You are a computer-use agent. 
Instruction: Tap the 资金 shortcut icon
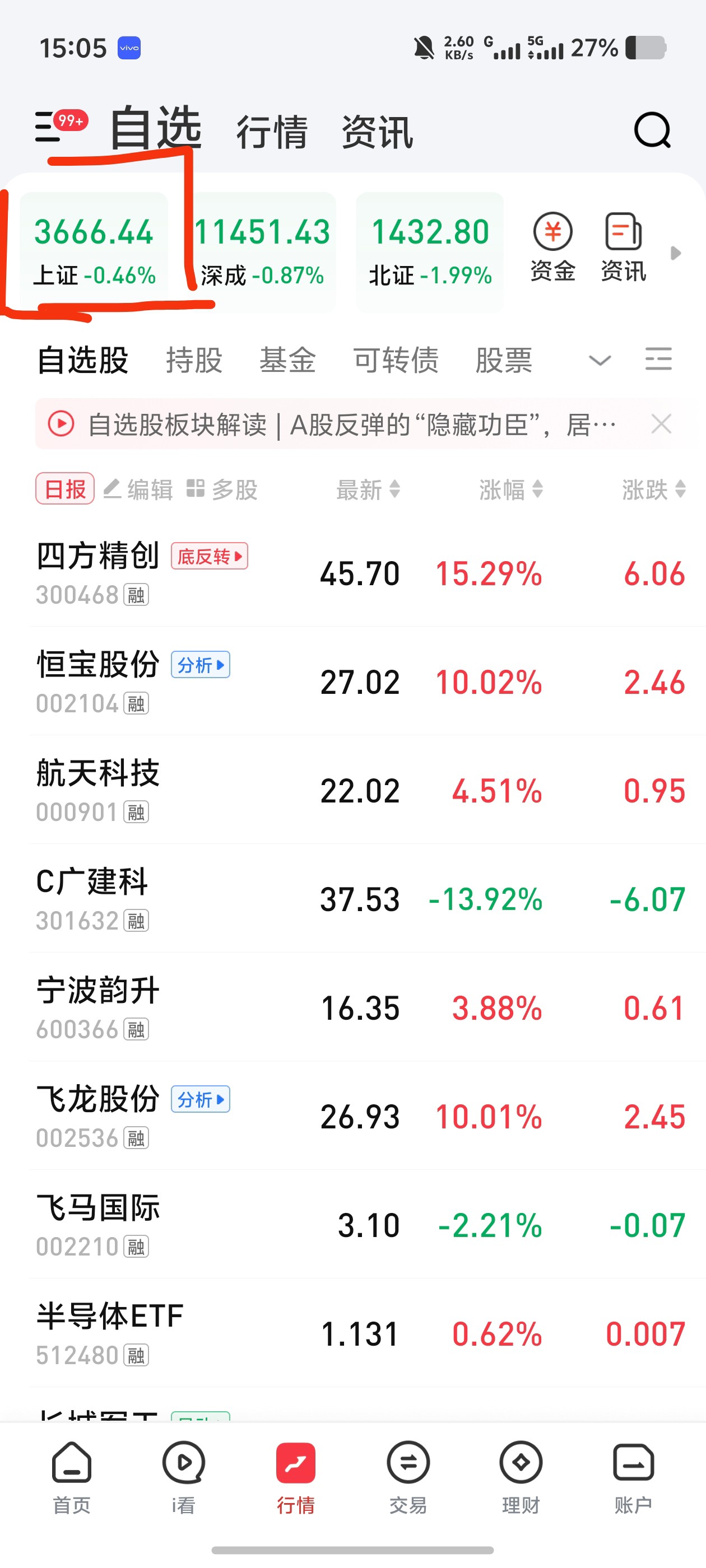click(x=552, y=247)
